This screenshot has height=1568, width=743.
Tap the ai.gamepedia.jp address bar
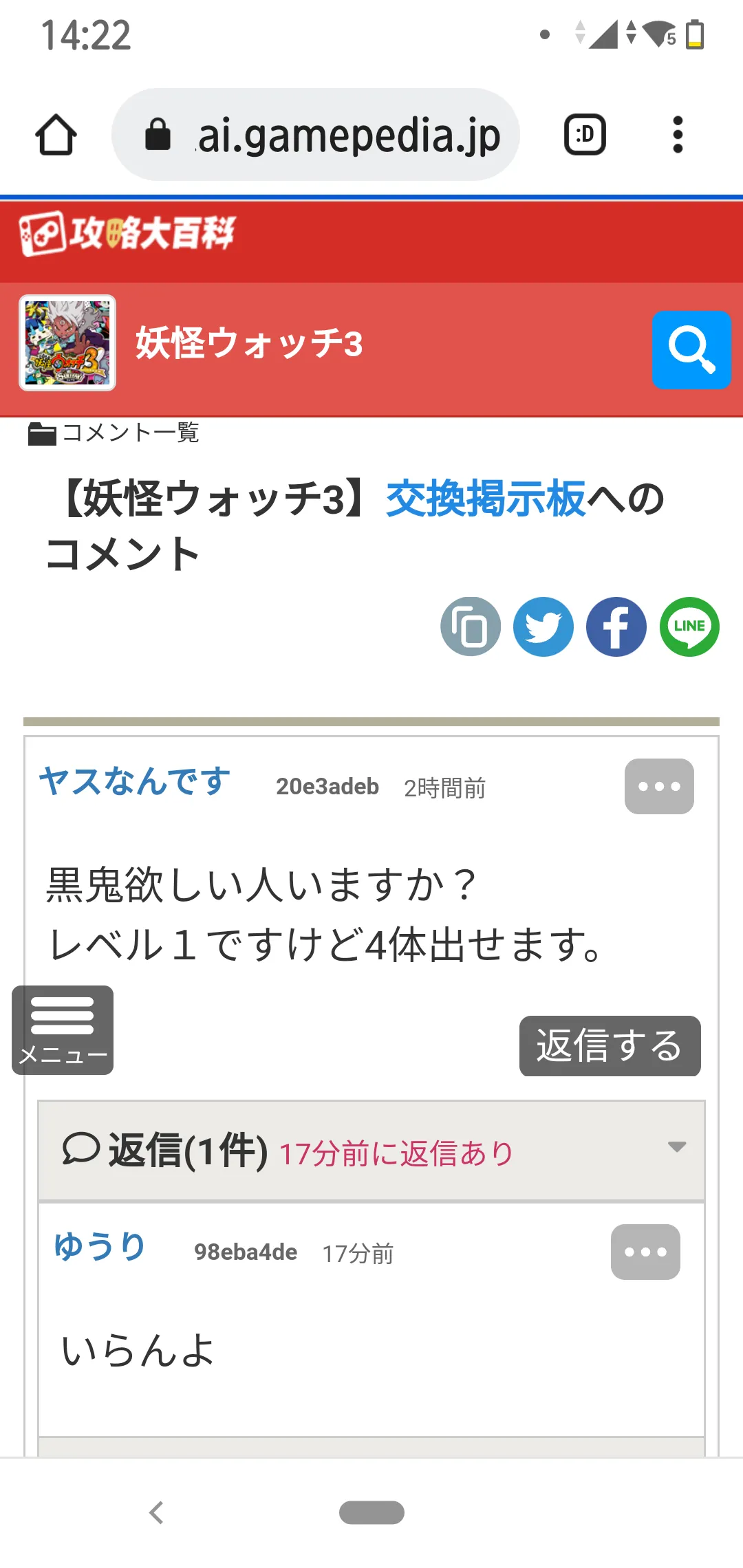(315, 135)
